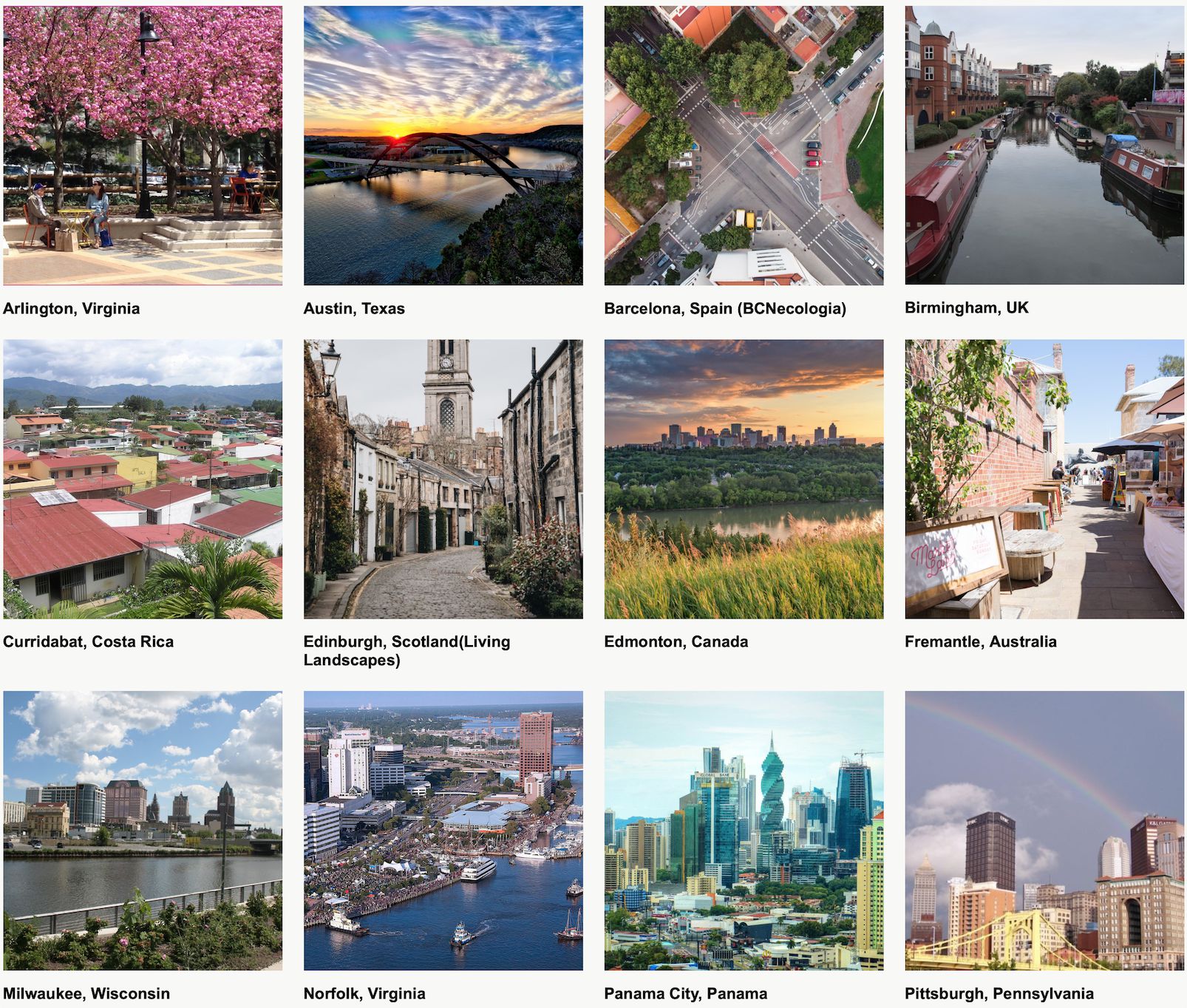Open the Curridabat, Costa Rica tile

coord(143,479)
